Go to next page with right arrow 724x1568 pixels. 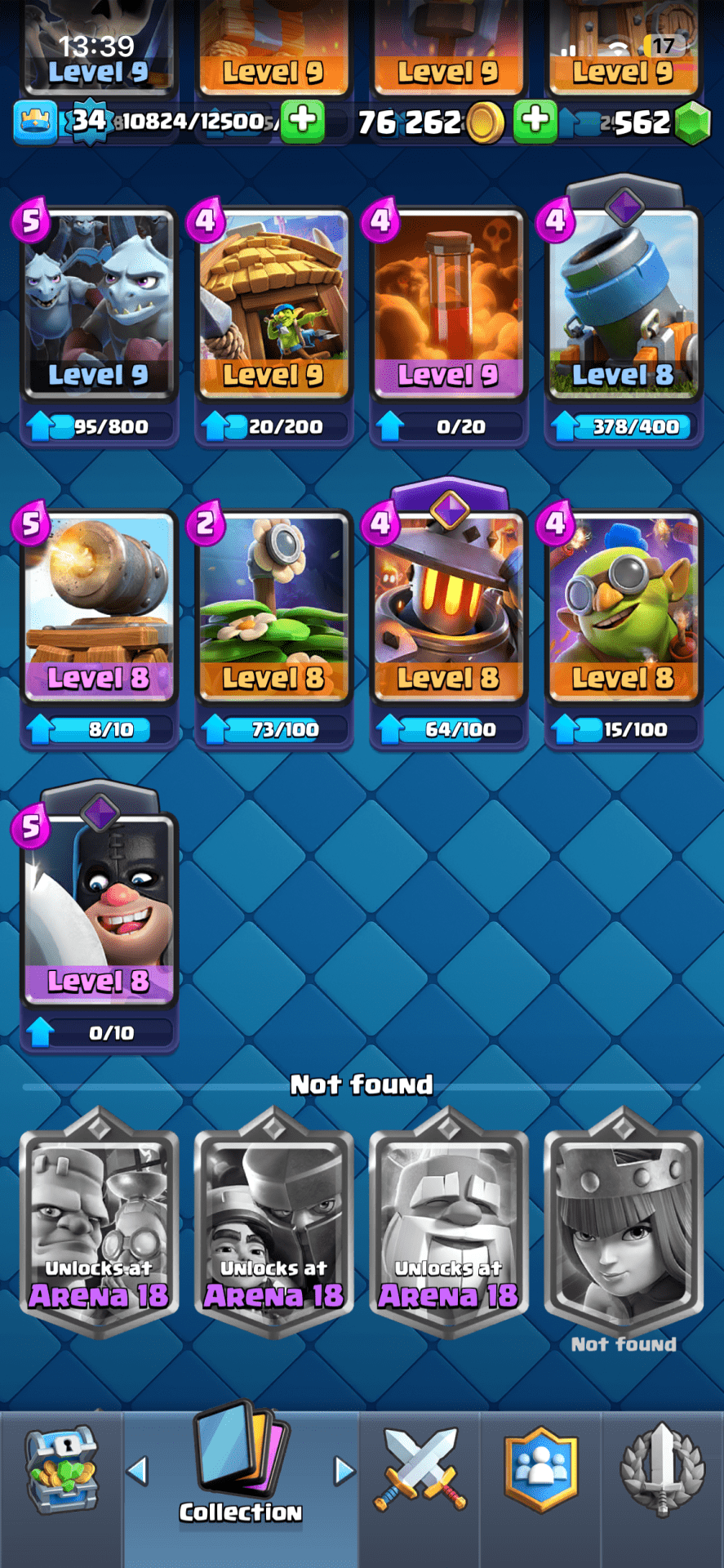click(344, 1471)
